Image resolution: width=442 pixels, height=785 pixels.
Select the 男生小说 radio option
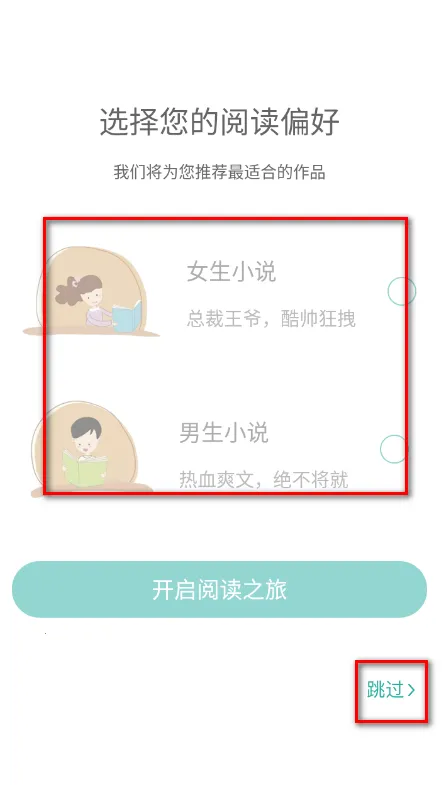tap(394, 449)
